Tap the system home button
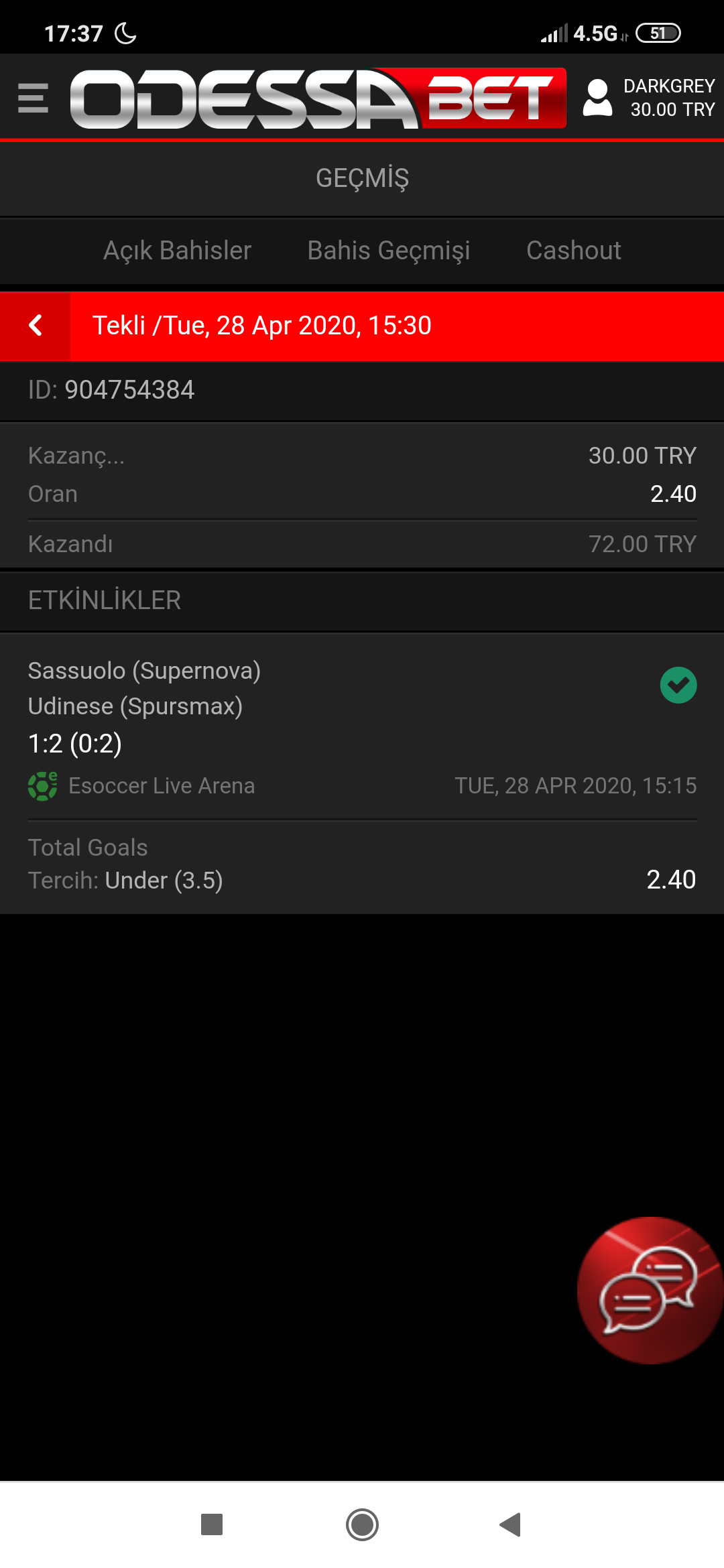Viewport: 724px width, 1568px height. (362, 1524)
